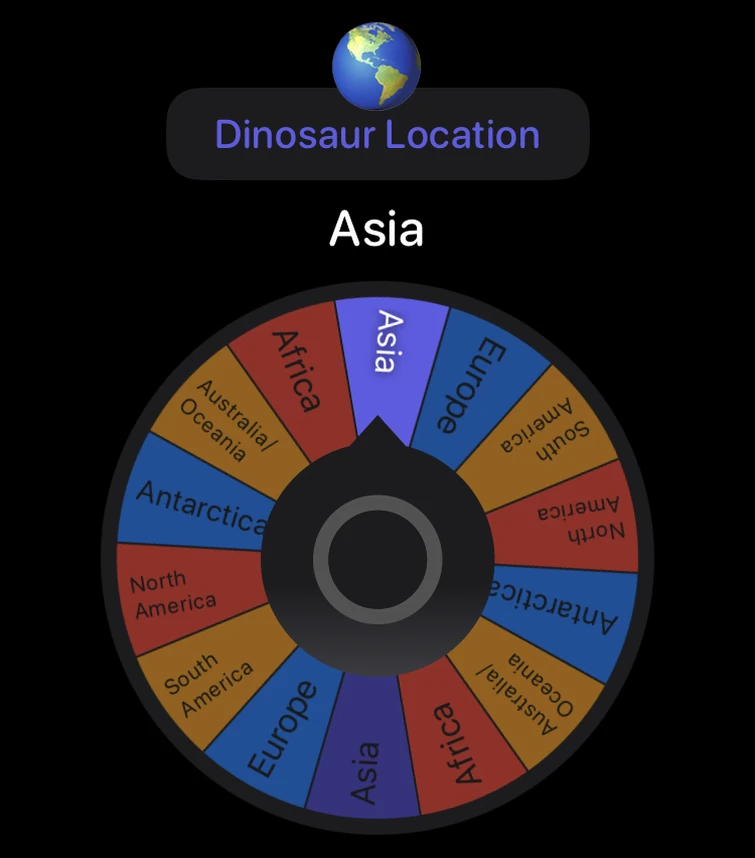
Task: Click the Asia result text
Action: [377, 229]
